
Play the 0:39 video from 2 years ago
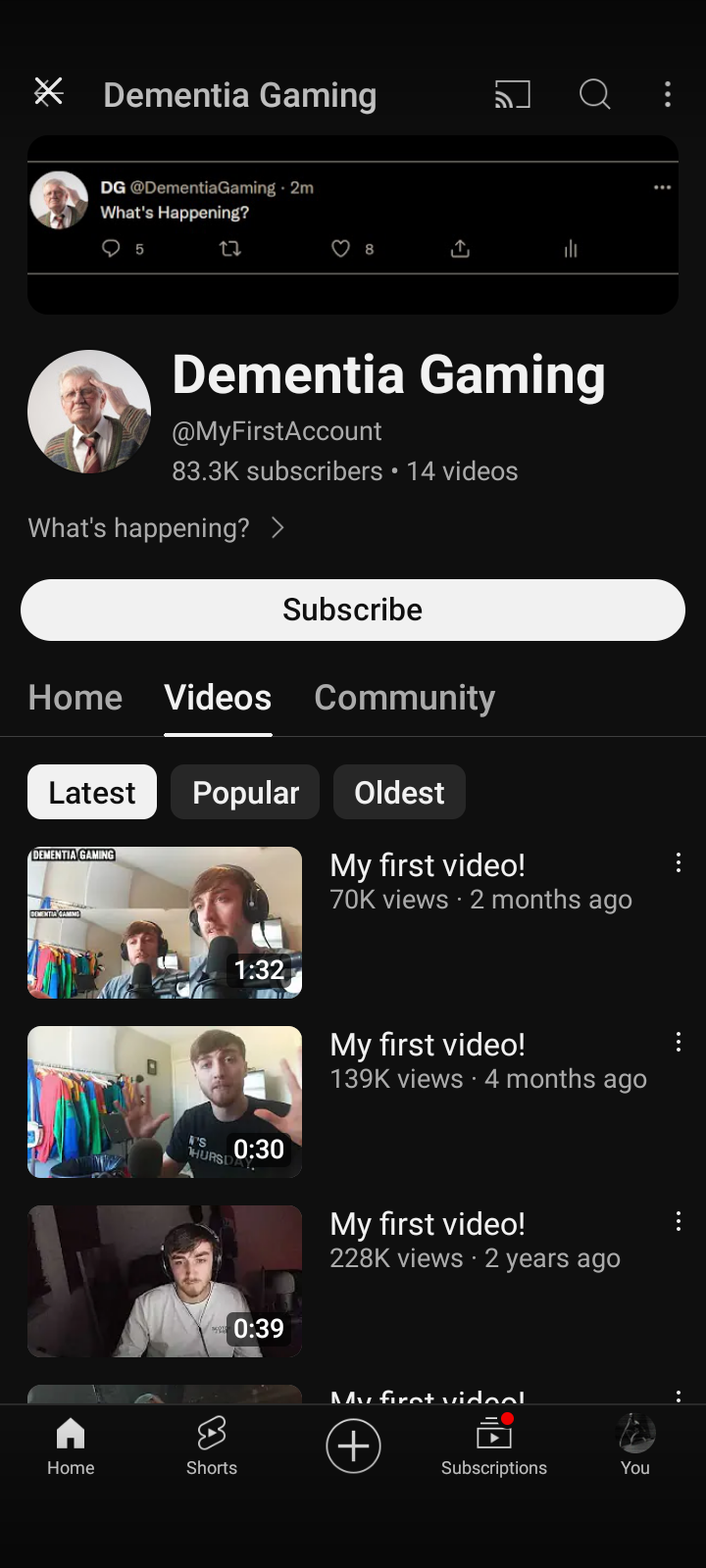pos(165,1281)
